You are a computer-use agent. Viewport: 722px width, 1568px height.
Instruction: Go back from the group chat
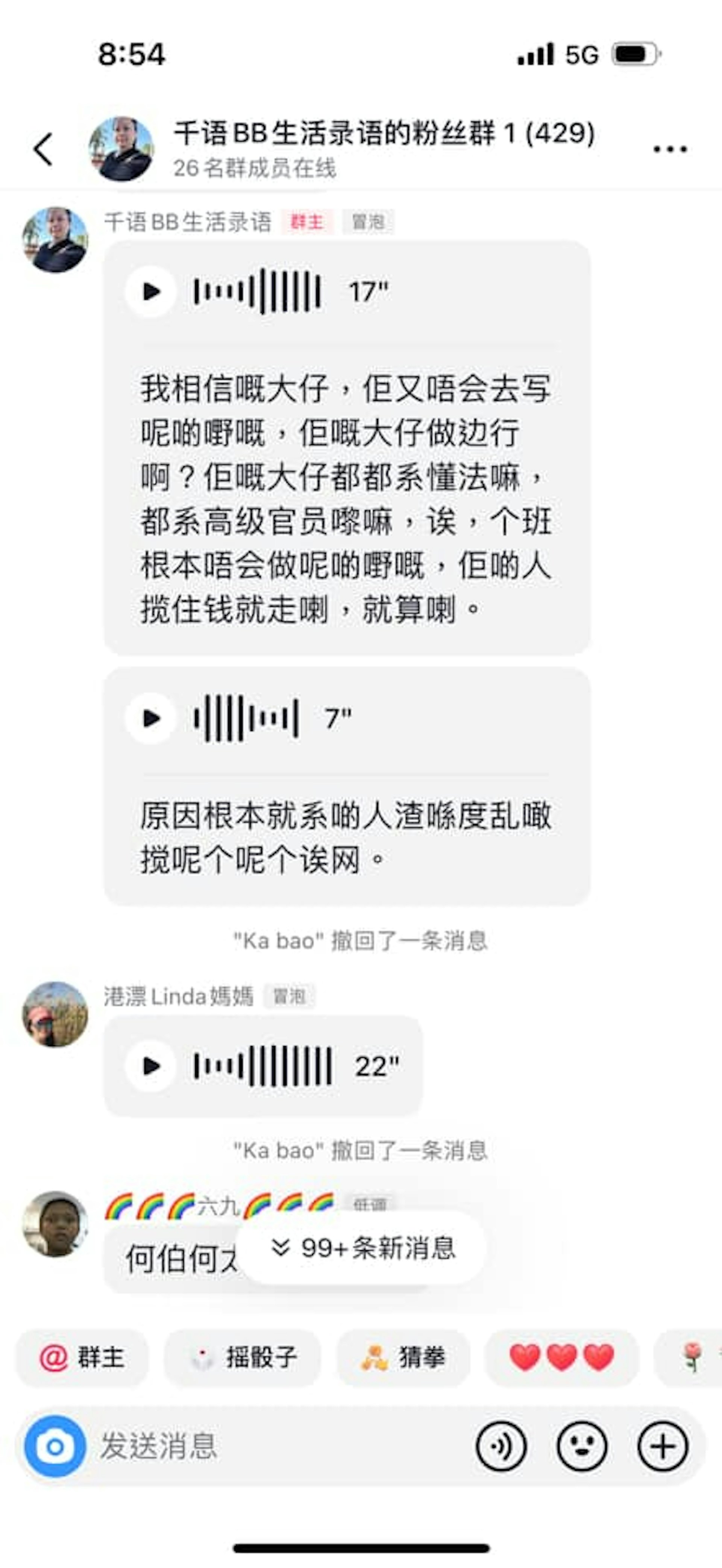click(x=42, y=149)
